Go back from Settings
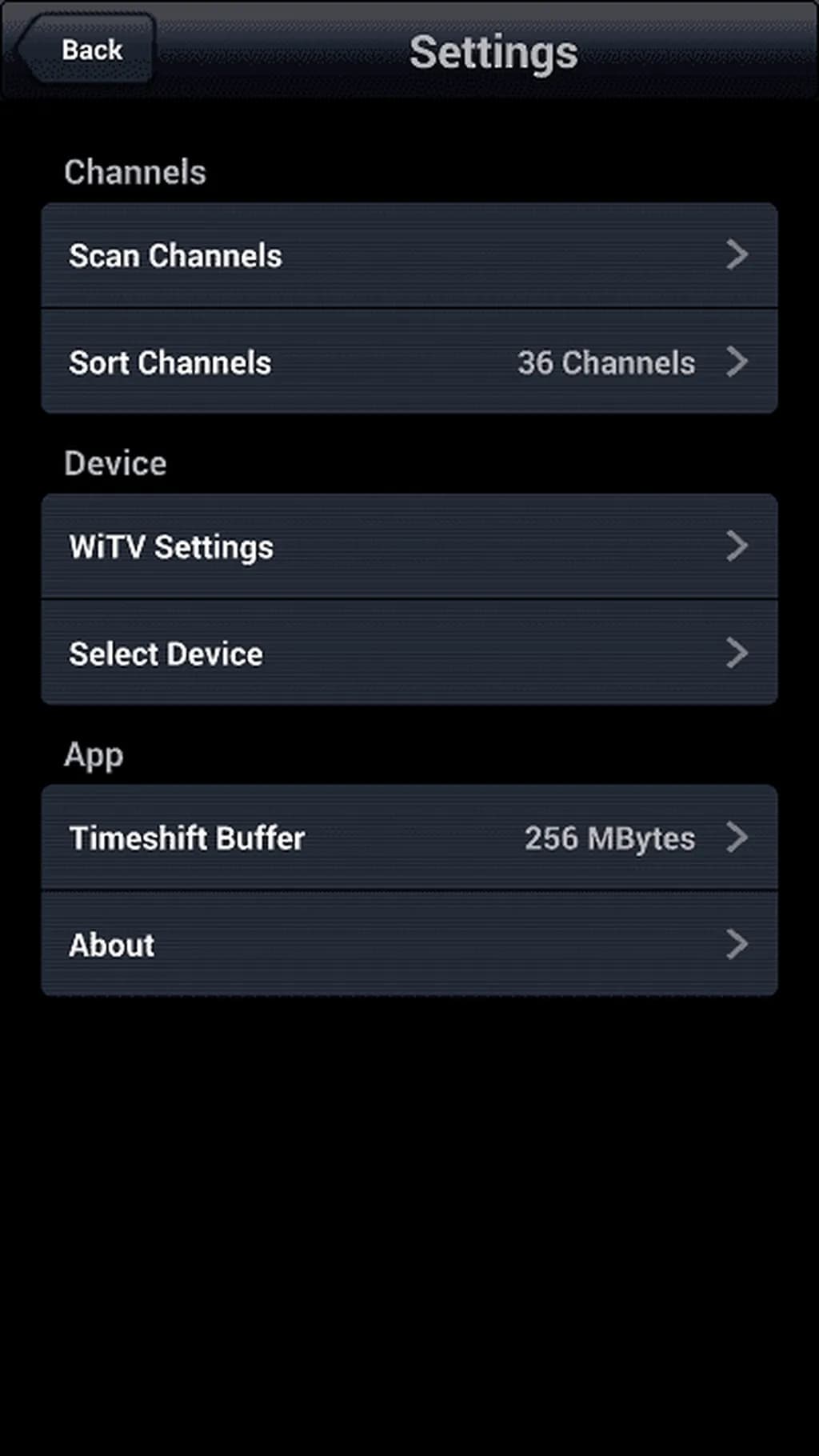Viewport: 819px width, 1456px height. point(88,50)
